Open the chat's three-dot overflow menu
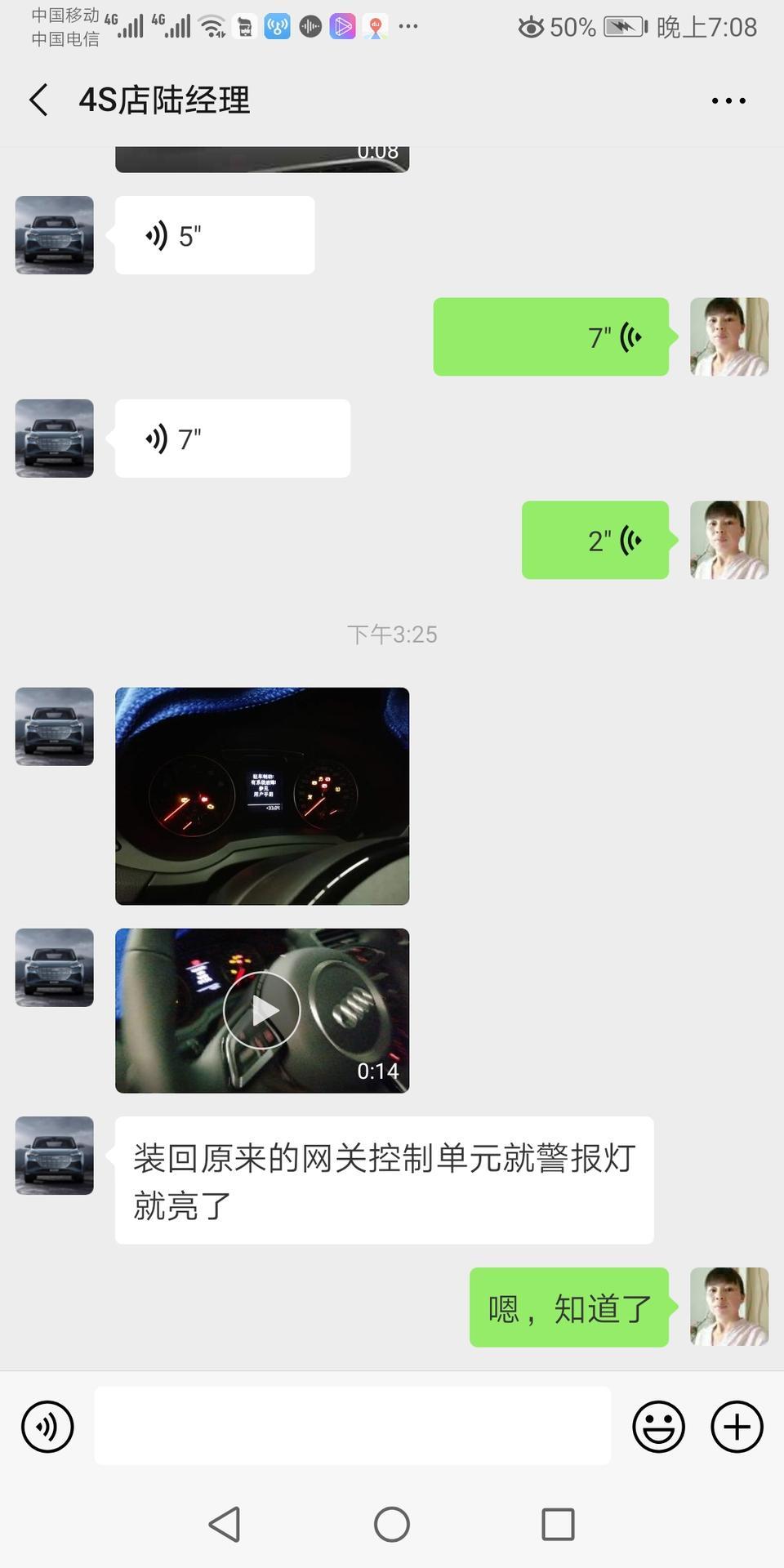The image size is (784, 1568). [x=728, y=100]
